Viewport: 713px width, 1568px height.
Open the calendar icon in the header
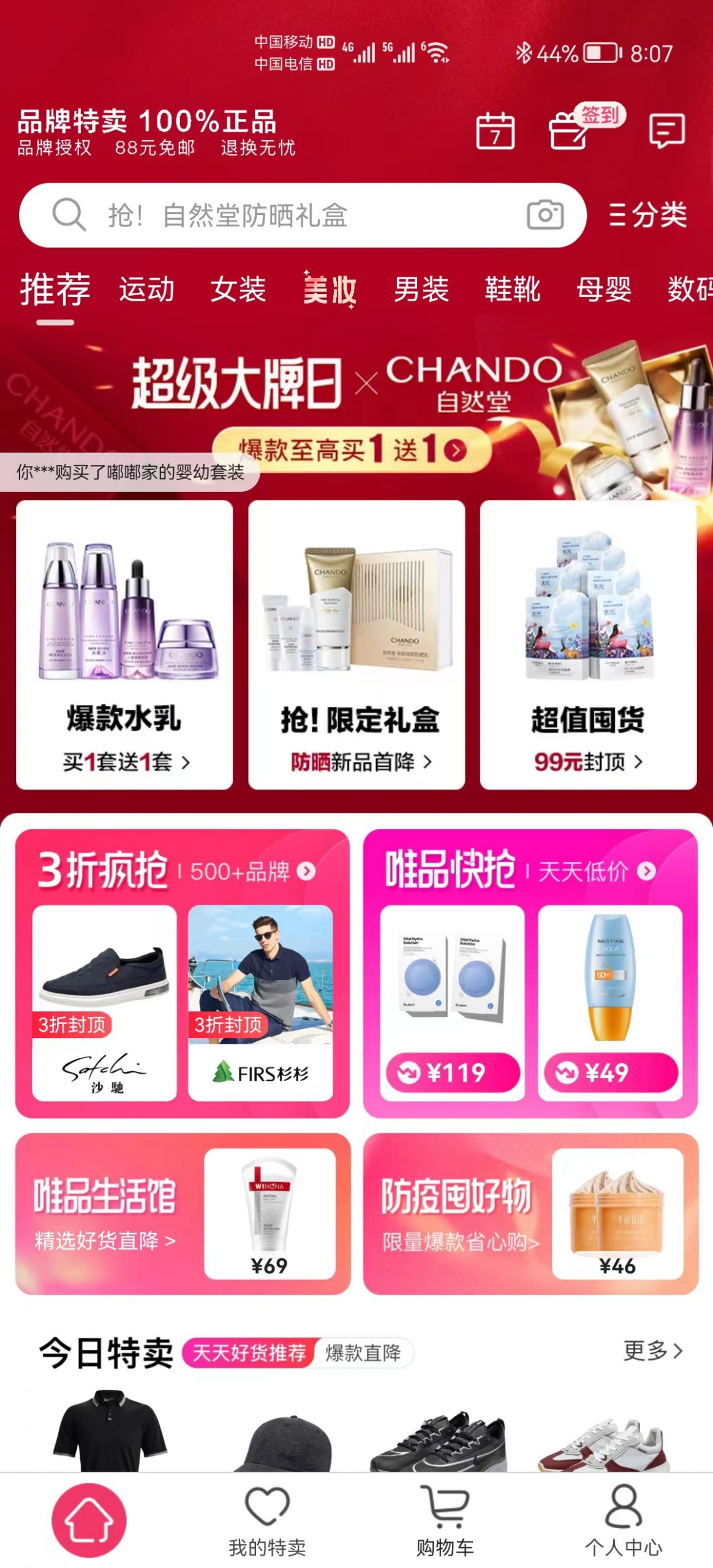495,130
